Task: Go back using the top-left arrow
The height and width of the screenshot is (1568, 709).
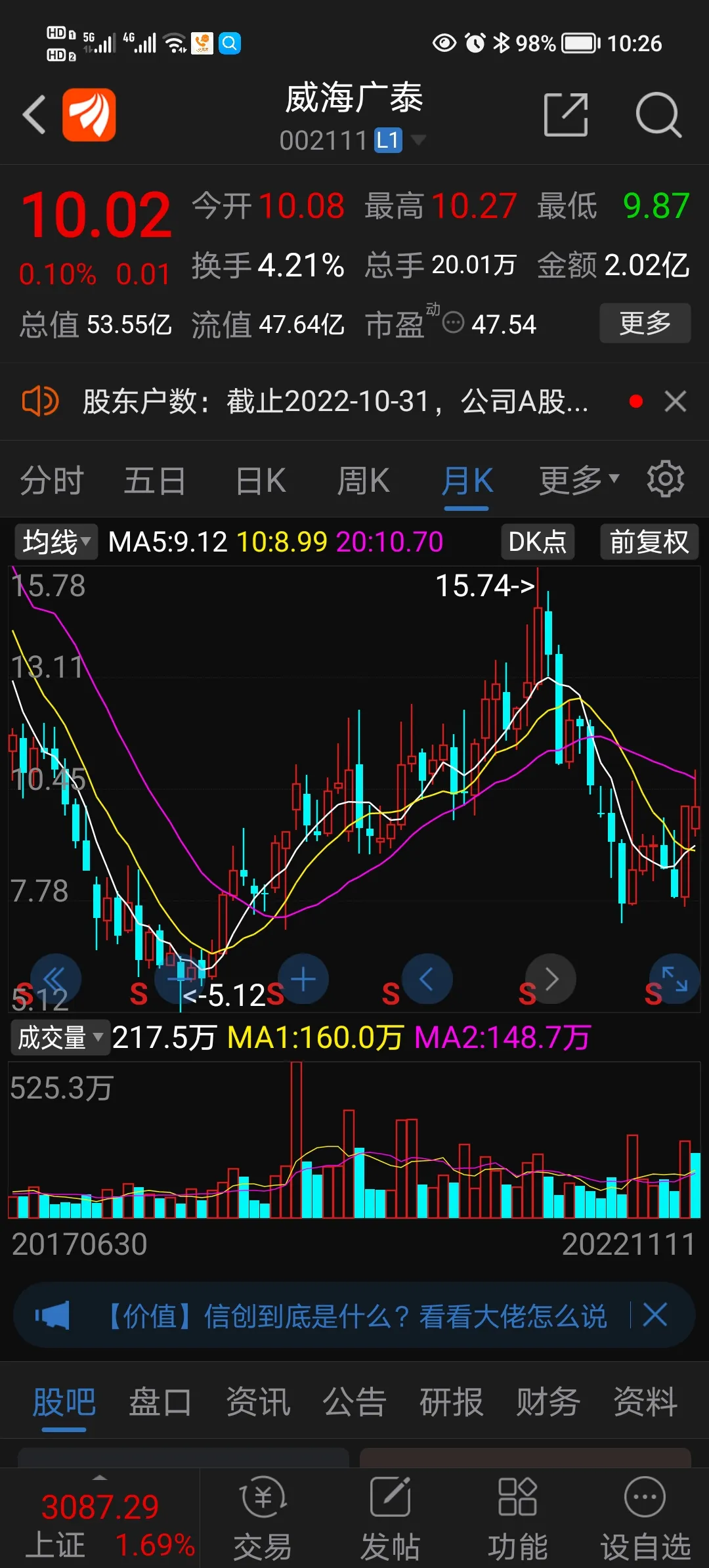Action: (x=34, y=115)
